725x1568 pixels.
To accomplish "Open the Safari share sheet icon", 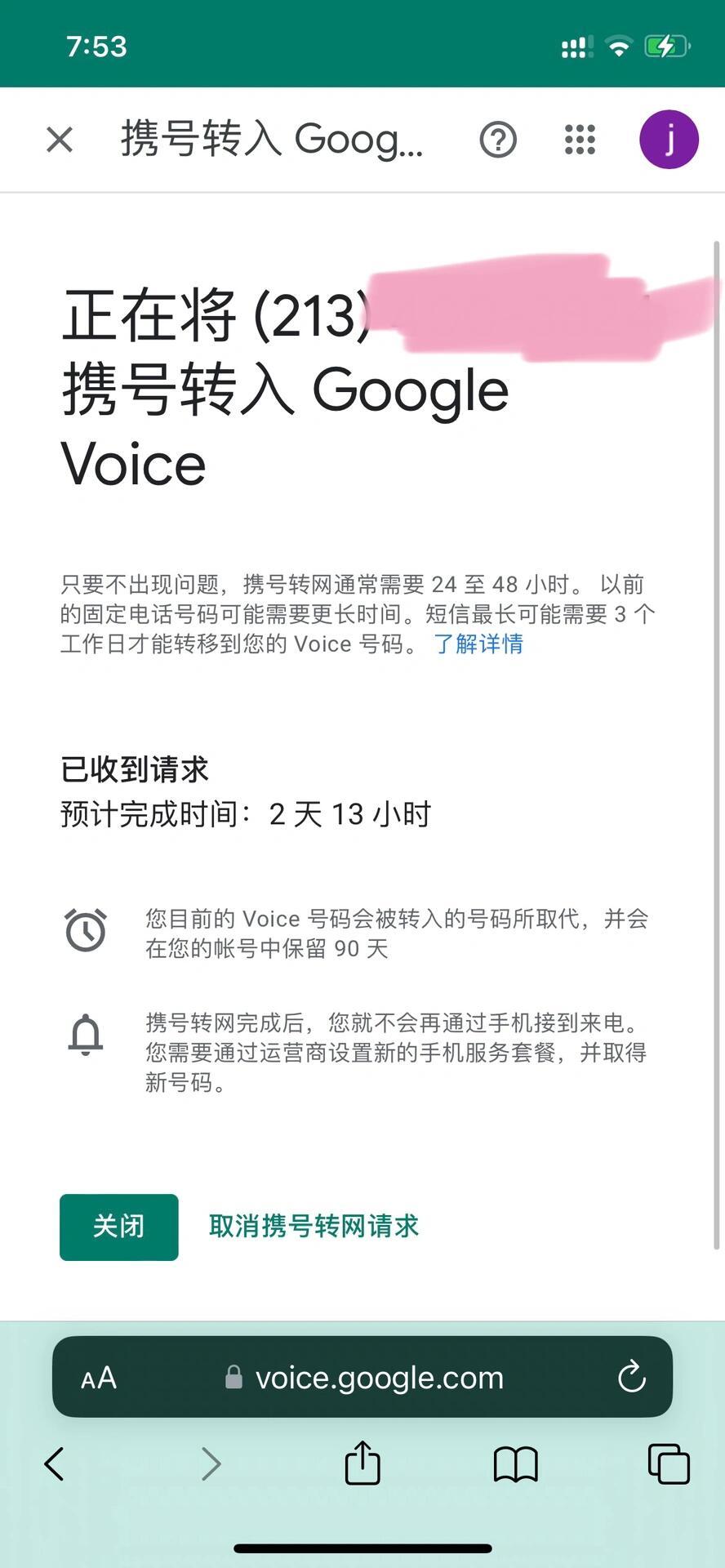I will click(362, 1463).
